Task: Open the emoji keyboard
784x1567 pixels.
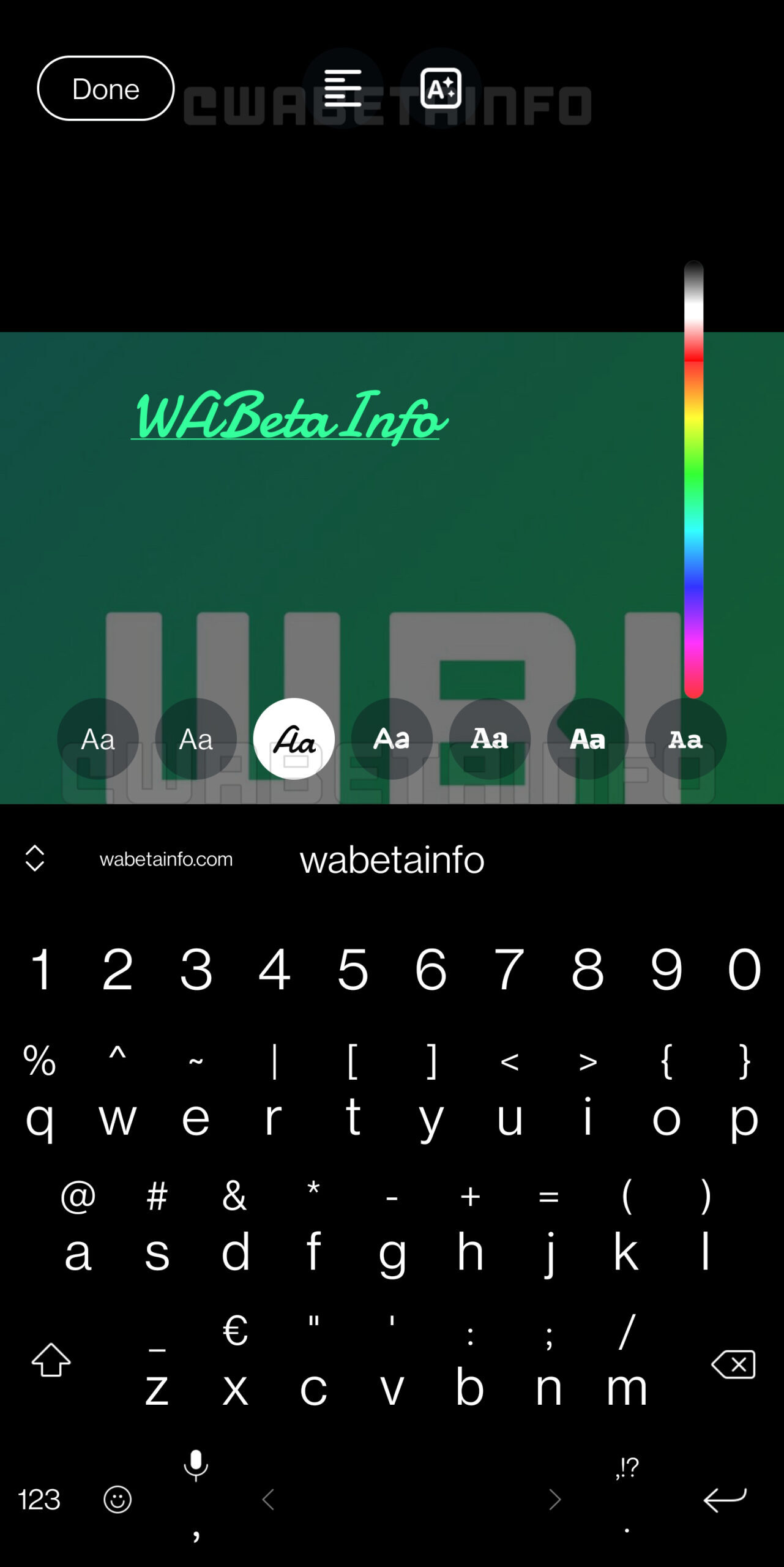Action: pyautogui.click(x=117, y=1500)
